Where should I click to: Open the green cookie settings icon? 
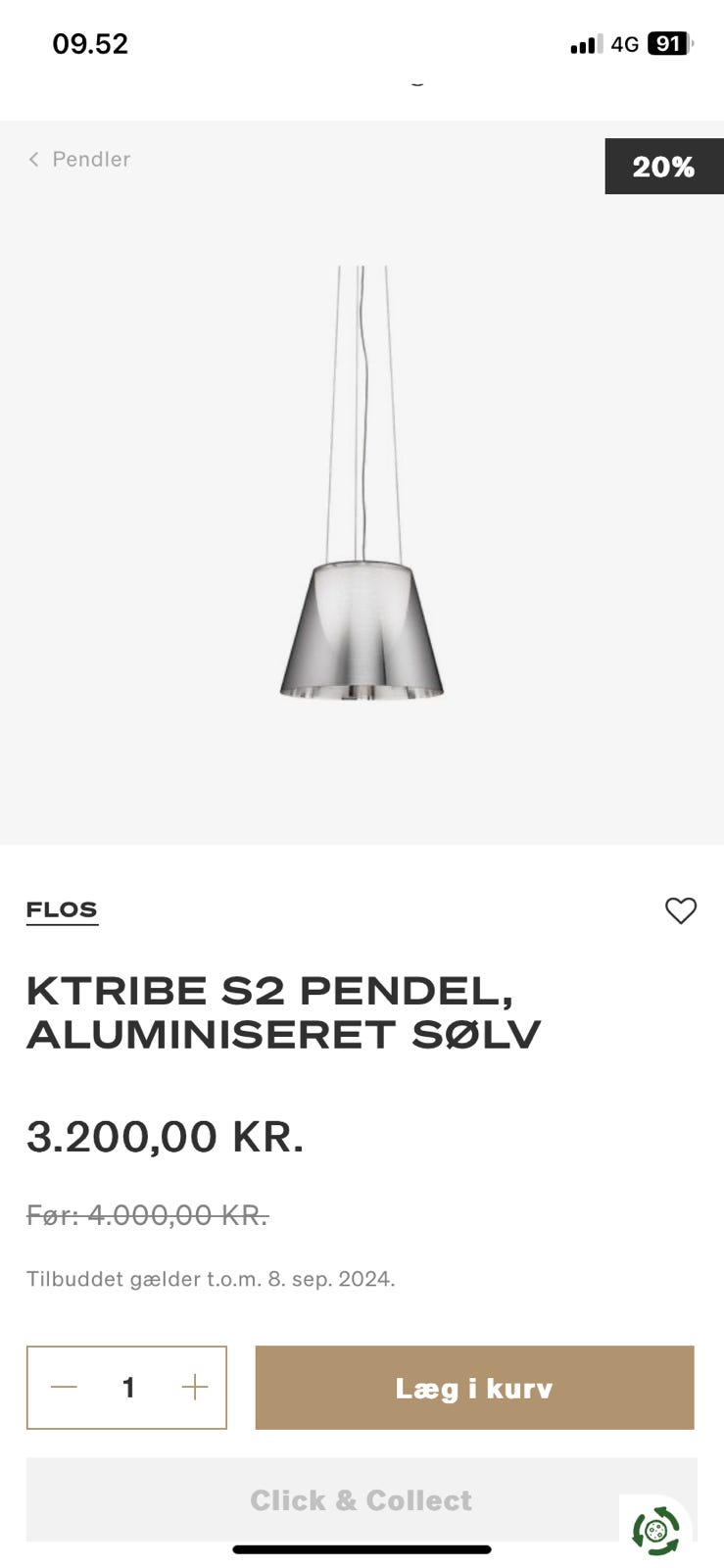(x=656, y=1530)
